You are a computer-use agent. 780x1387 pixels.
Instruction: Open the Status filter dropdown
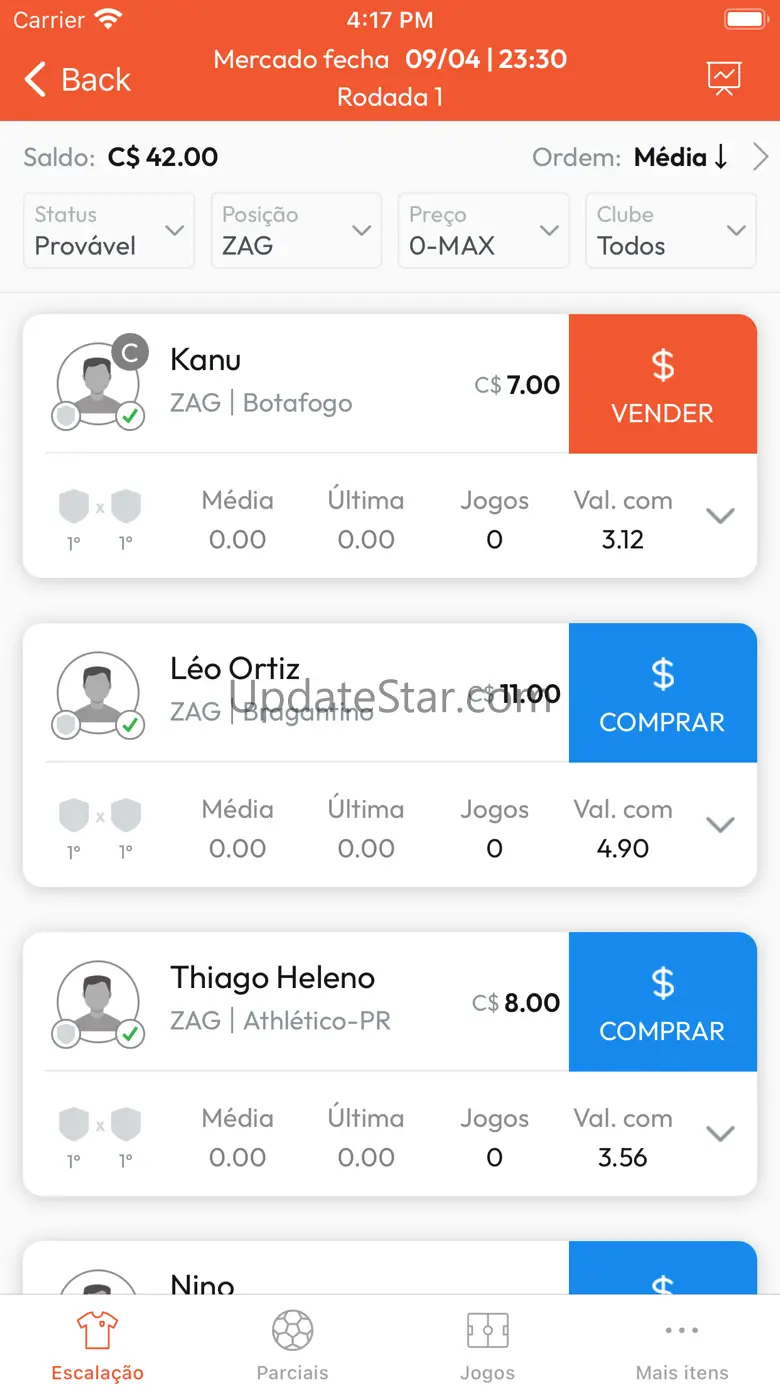[109, 231]
